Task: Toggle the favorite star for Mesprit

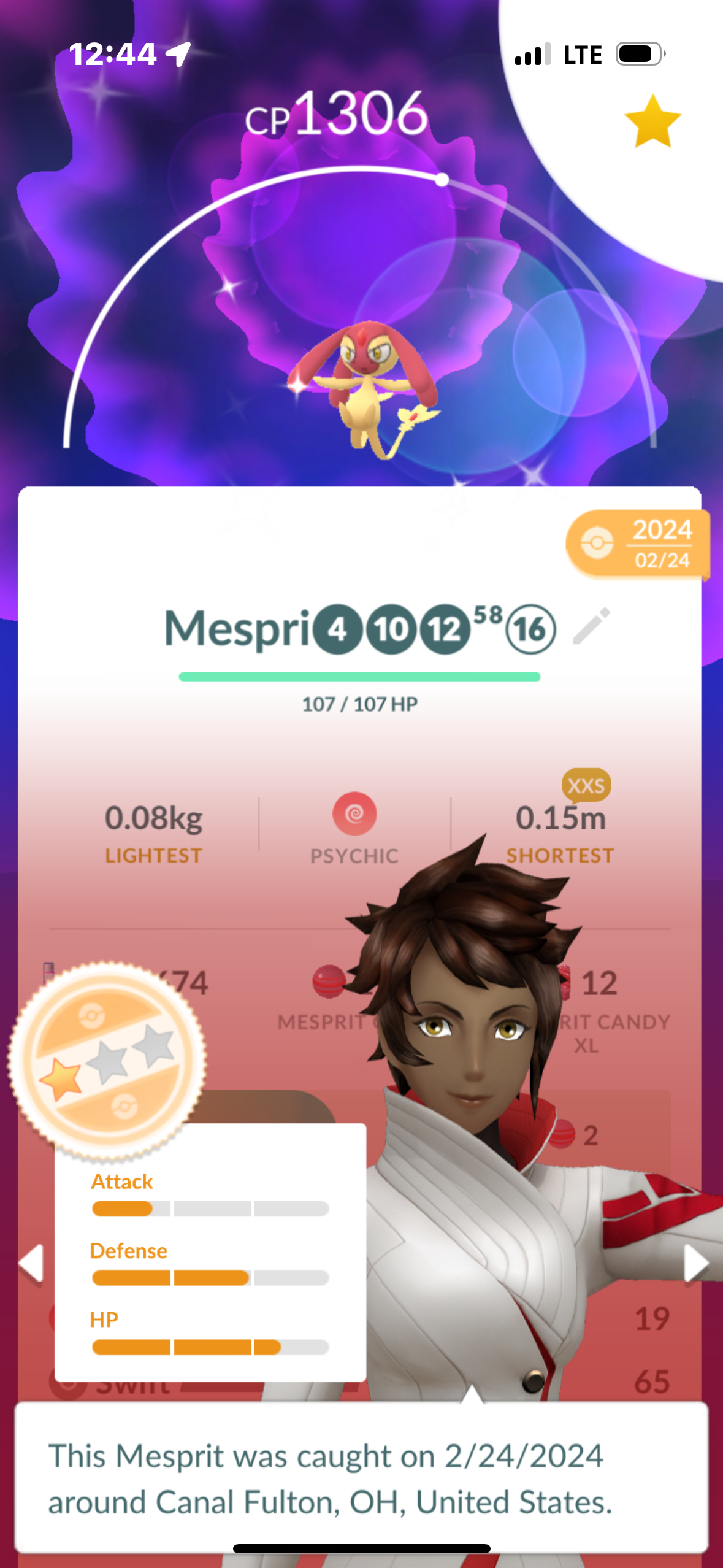Action: pos(652,122)
